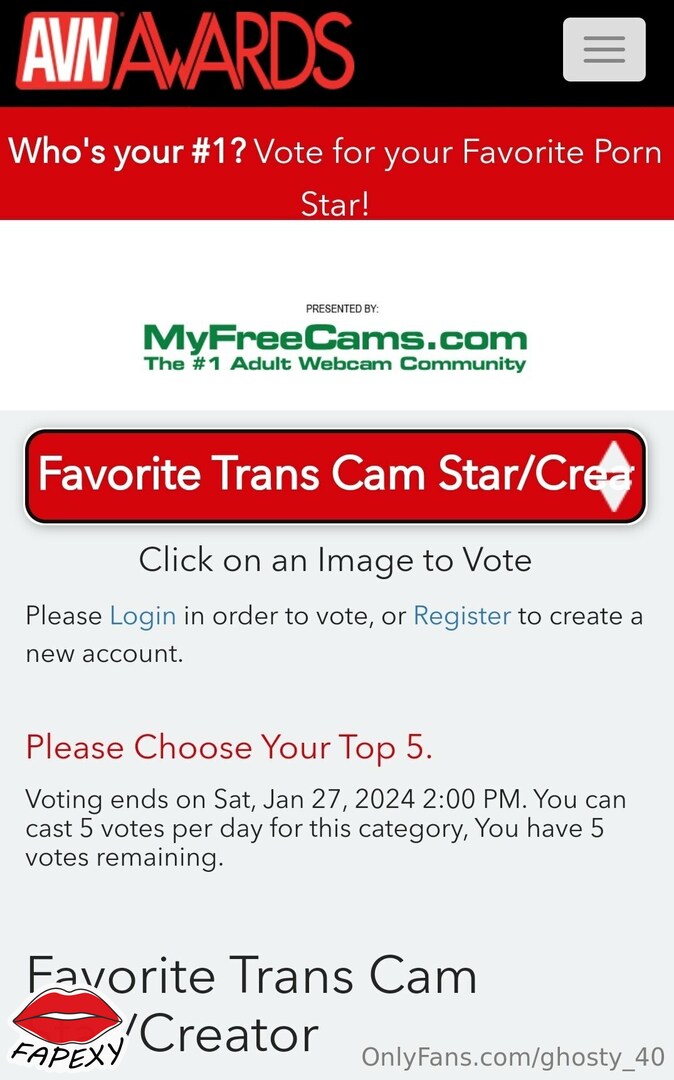
Task: Open the hamburger menu
Action: pos(604,50)
